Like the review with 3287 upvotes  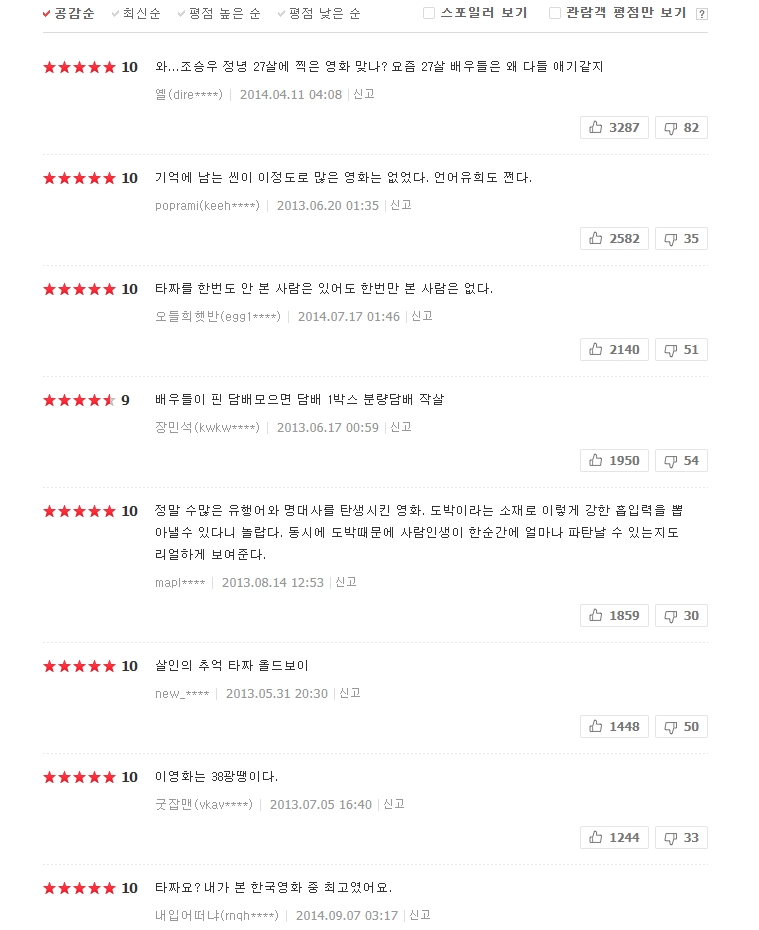(614, 127)
